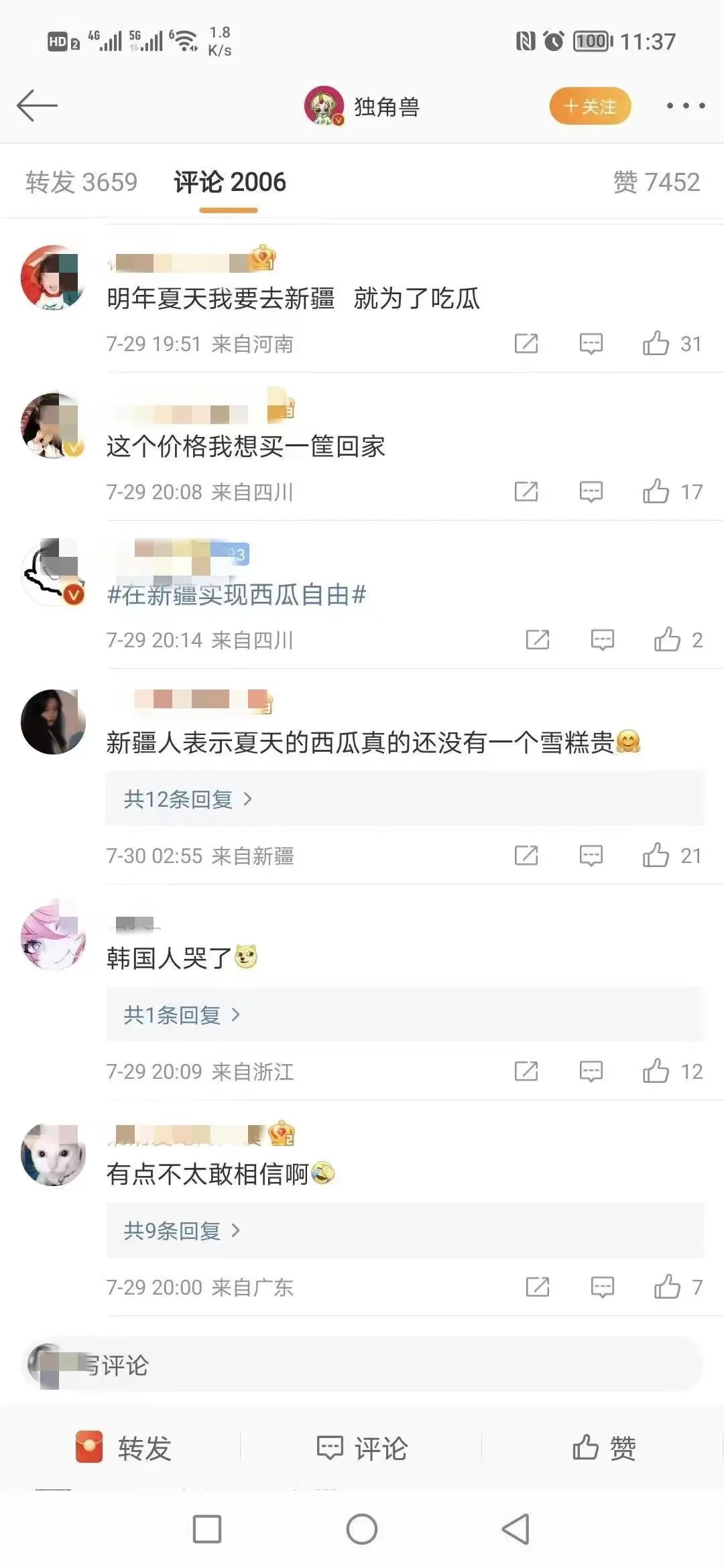Follow 独角兽 with the 关注 button

[x=590, y=106]
